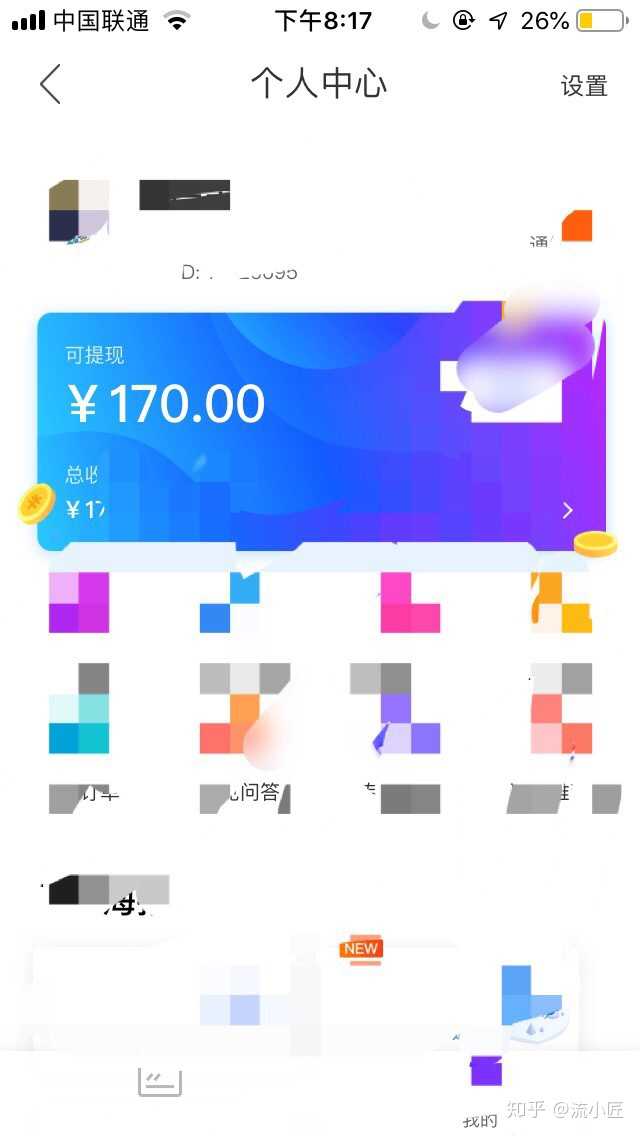The image size is (640, 1136).
Task: Tap the chevron on the balance card
Action: pos(567,511)
